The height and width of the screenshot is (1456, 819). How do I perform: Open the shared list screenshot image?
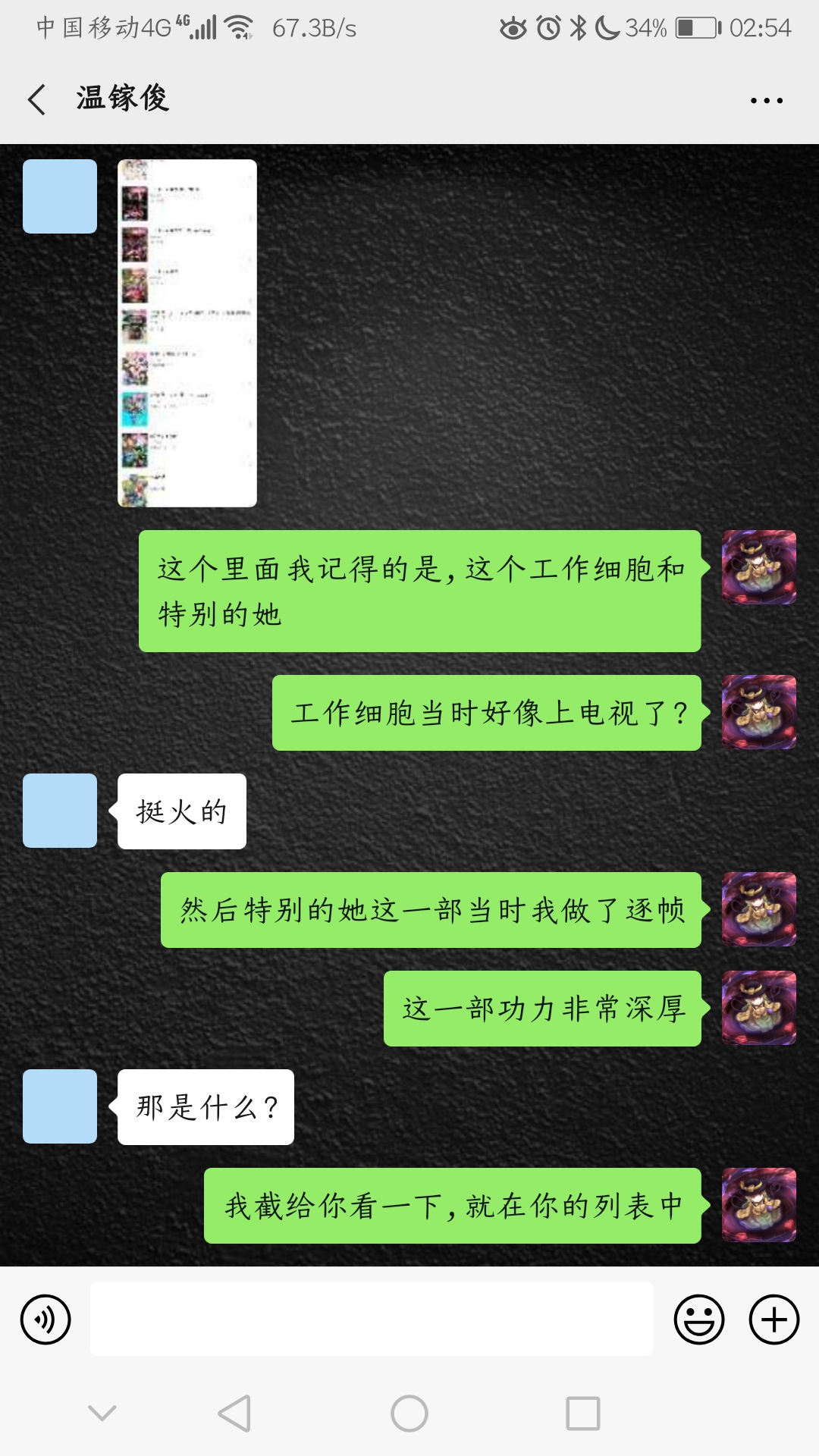tap(187, 333)
